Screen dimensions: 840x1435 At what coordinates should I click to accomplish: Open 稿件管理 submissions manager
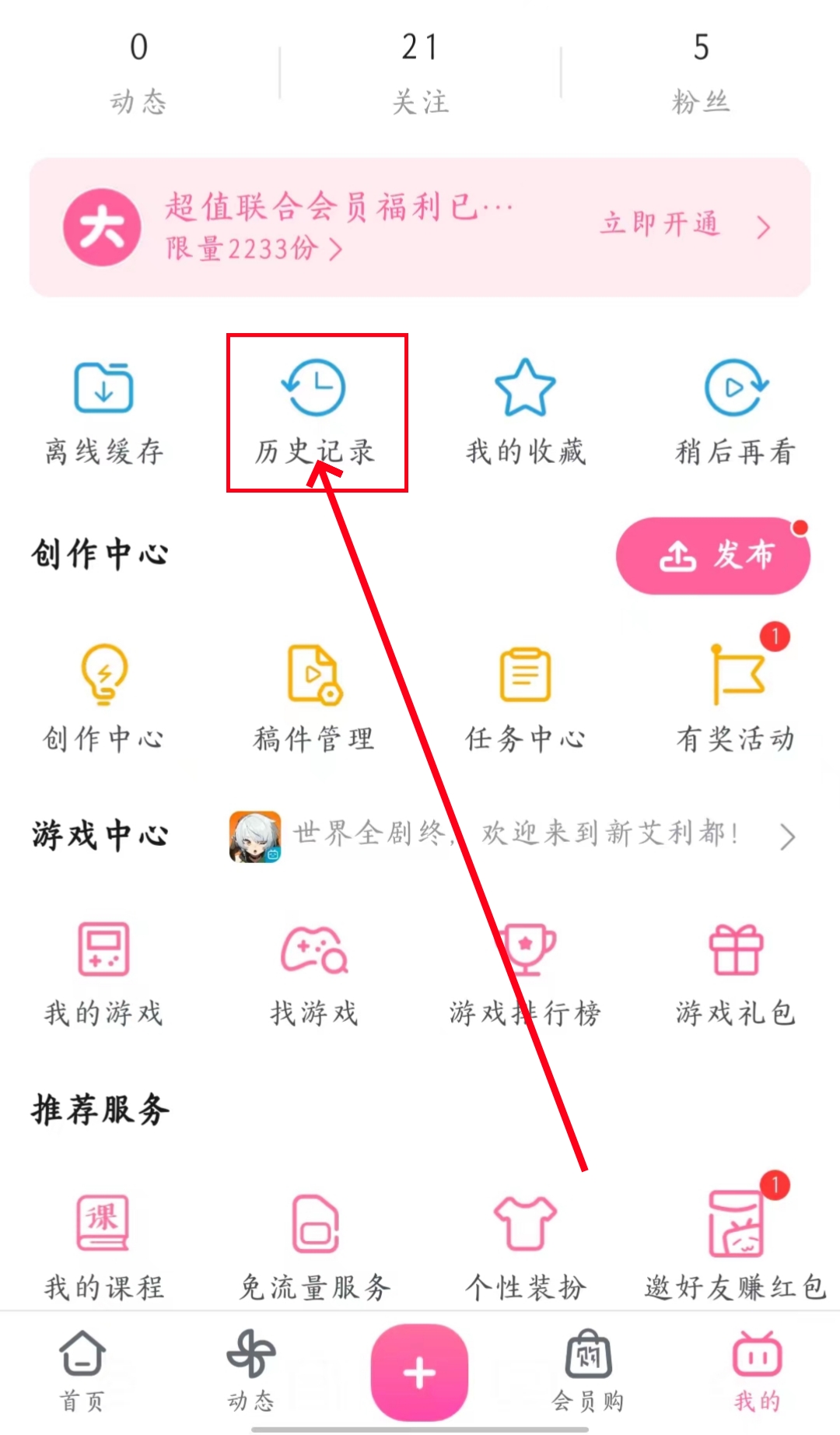pyautogui.click(x=314, y=697)
